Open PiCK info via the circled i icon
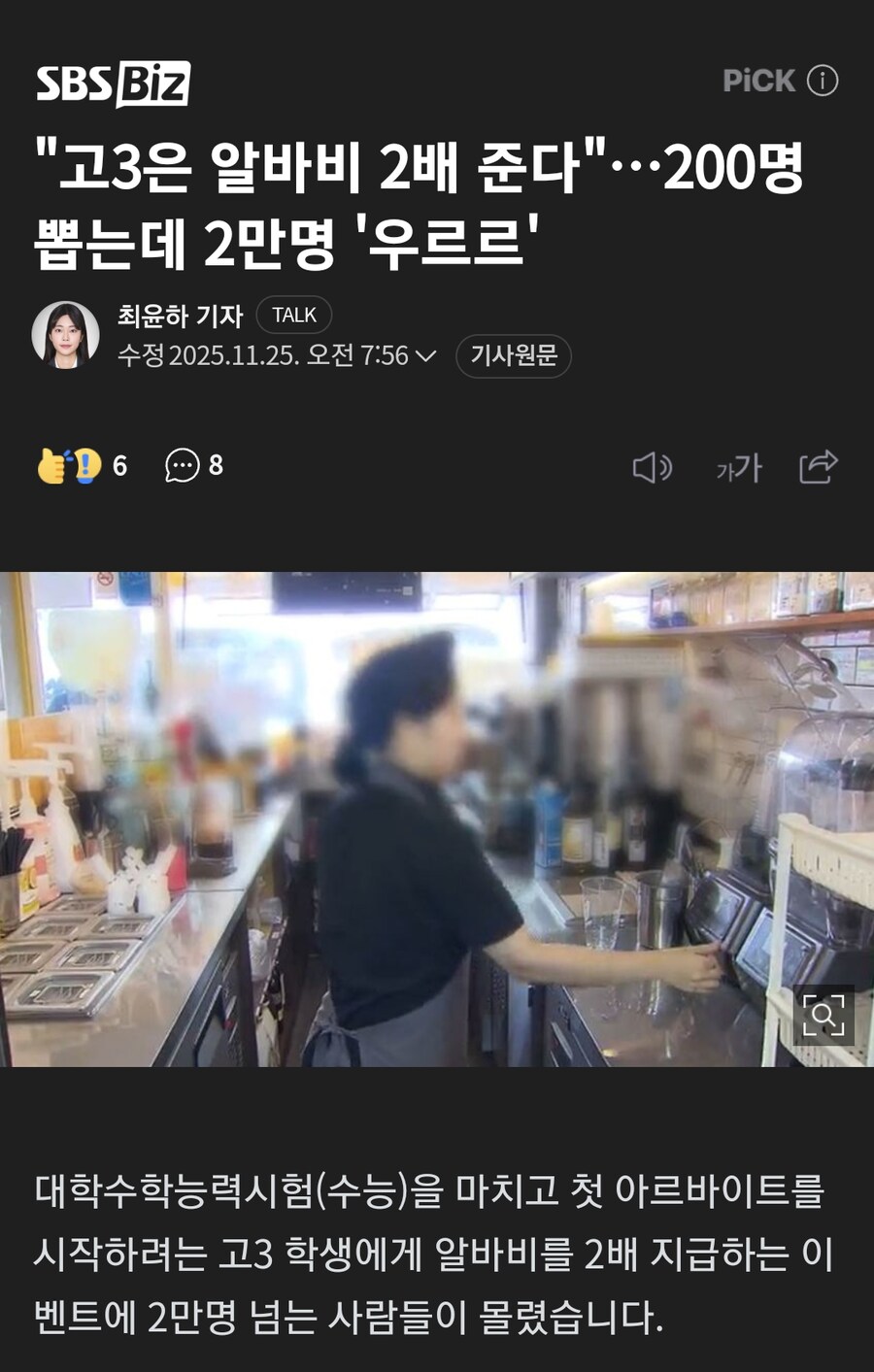Viewport: 874px width, 1372px height. coord(824,81)
